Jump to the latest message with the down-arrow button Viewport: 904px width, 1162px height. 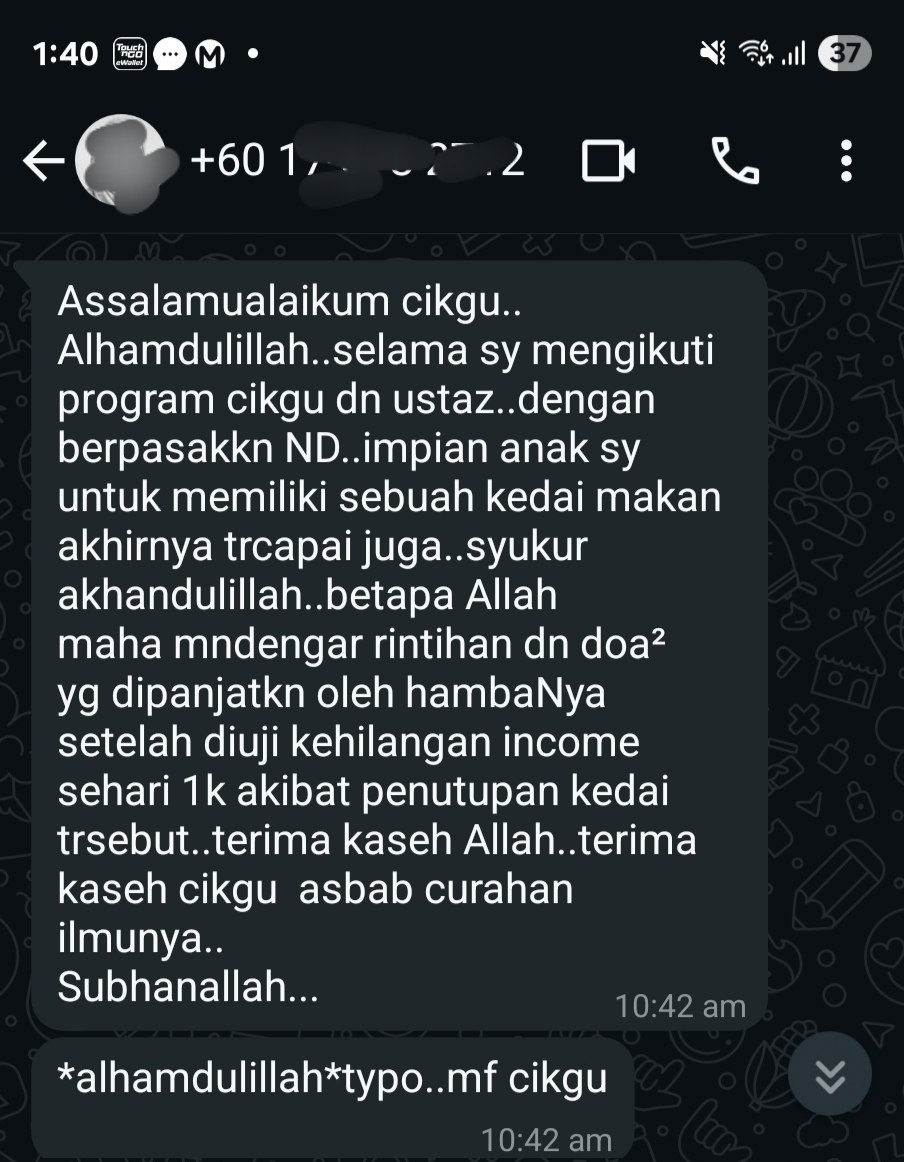tap(830, 1076)
